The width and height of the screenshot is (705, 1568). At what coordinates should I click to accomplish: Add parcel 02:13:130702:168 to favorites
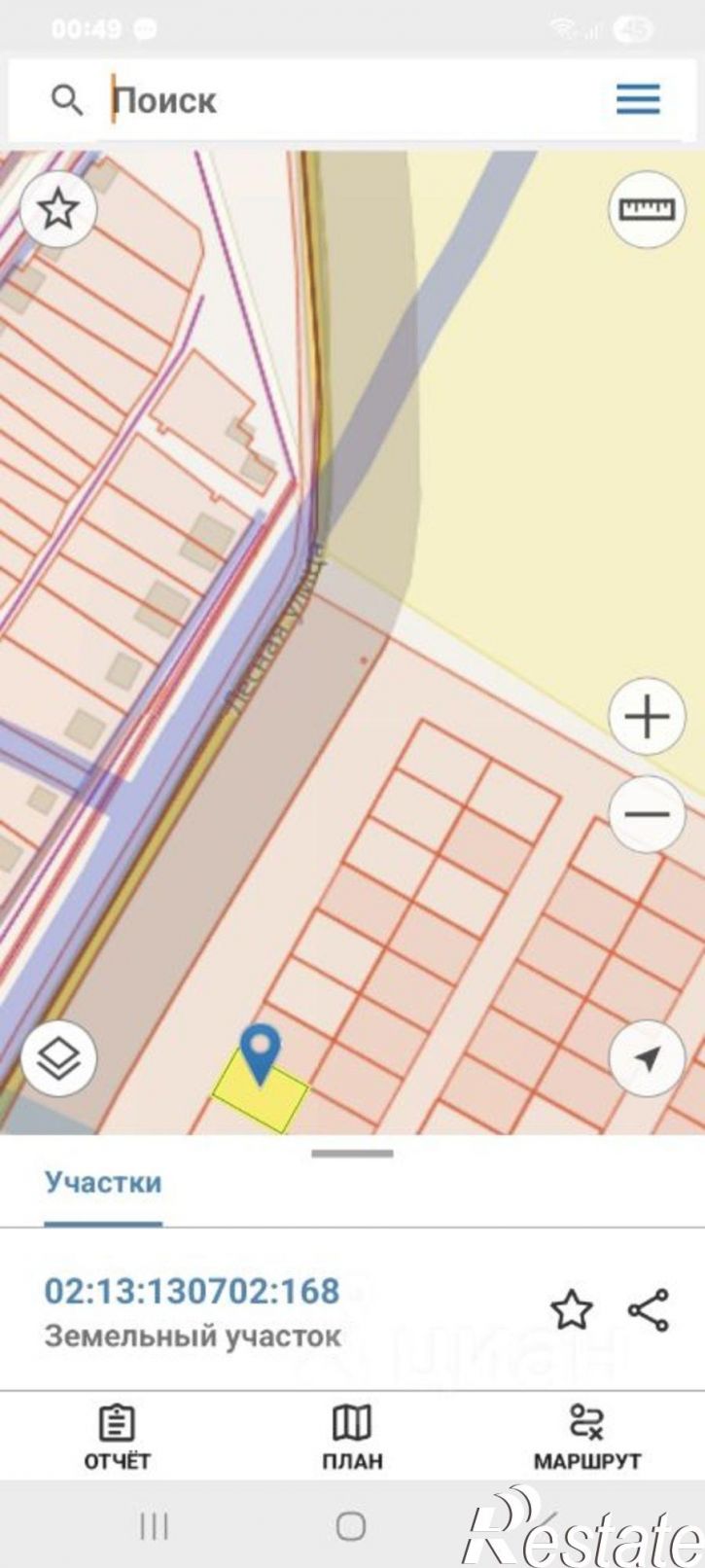pyautogui.click(x=571, y=1310)
